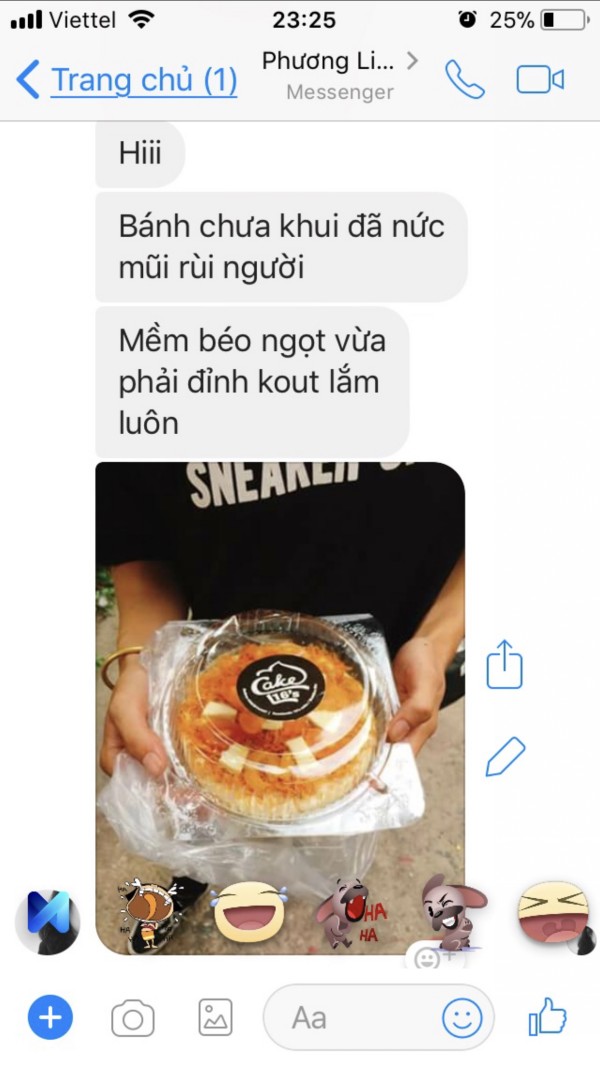The width and height of the screenshot is (600, 1066).
Task: Send a thumbs-up like
Action: coord(547,1018)
